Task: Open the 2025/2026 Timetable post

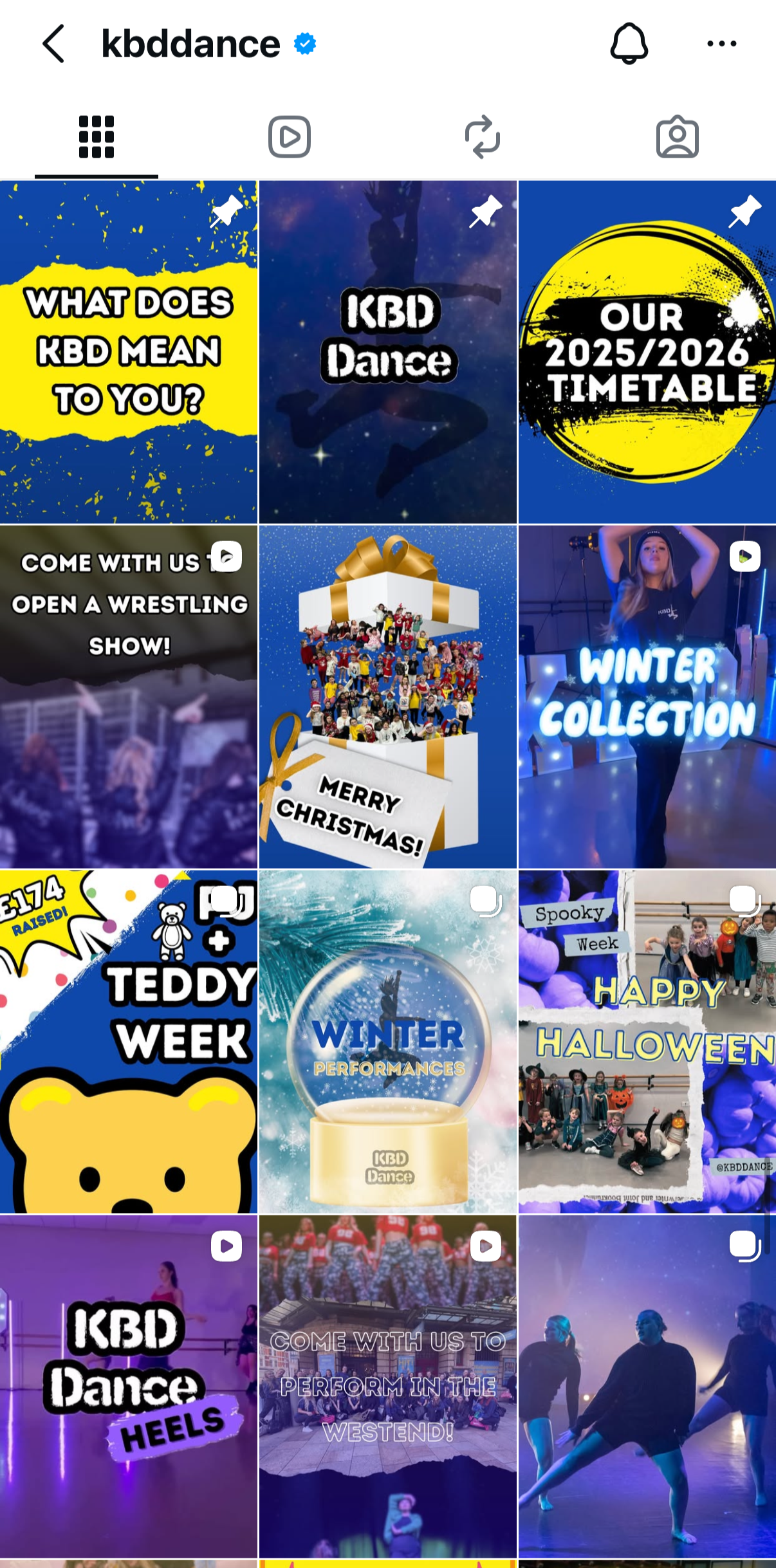Action: pyautogui.click(x=647, y=352)
